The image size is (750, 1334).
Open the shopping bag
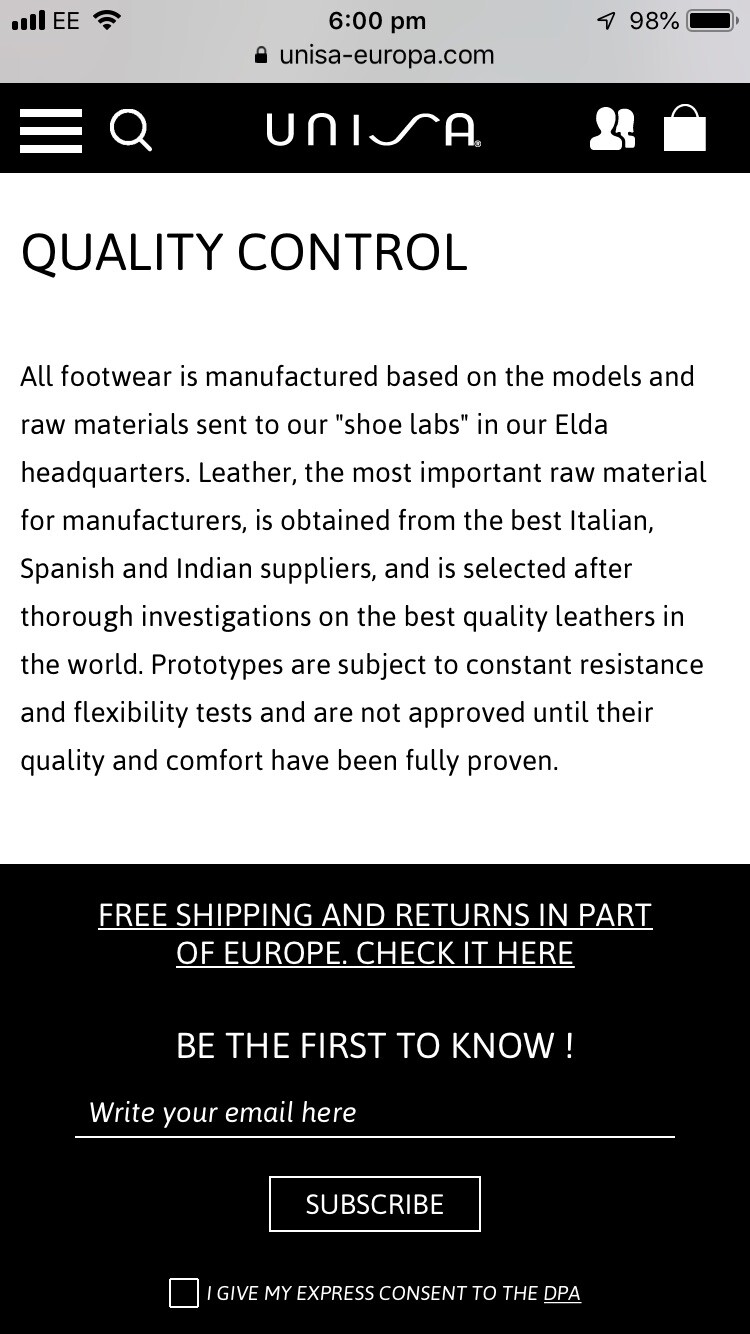tap(685, 129)
